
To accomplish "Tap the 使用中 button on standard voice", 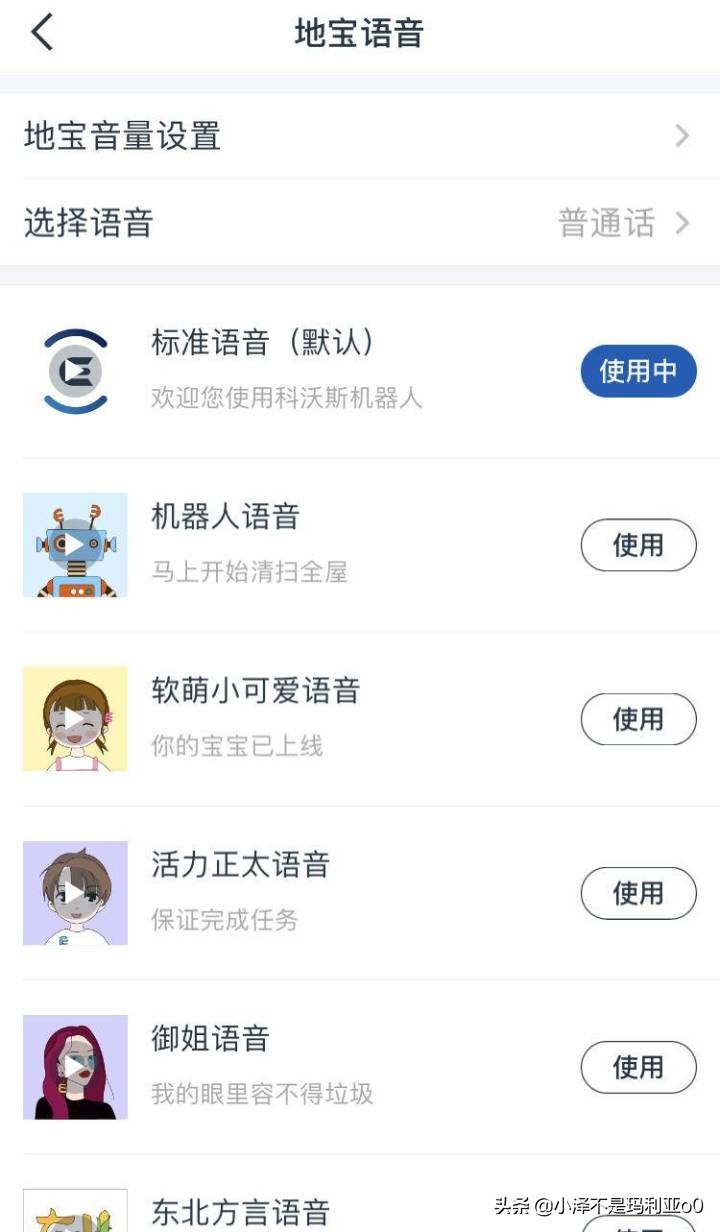I will (x=639, y=370).
